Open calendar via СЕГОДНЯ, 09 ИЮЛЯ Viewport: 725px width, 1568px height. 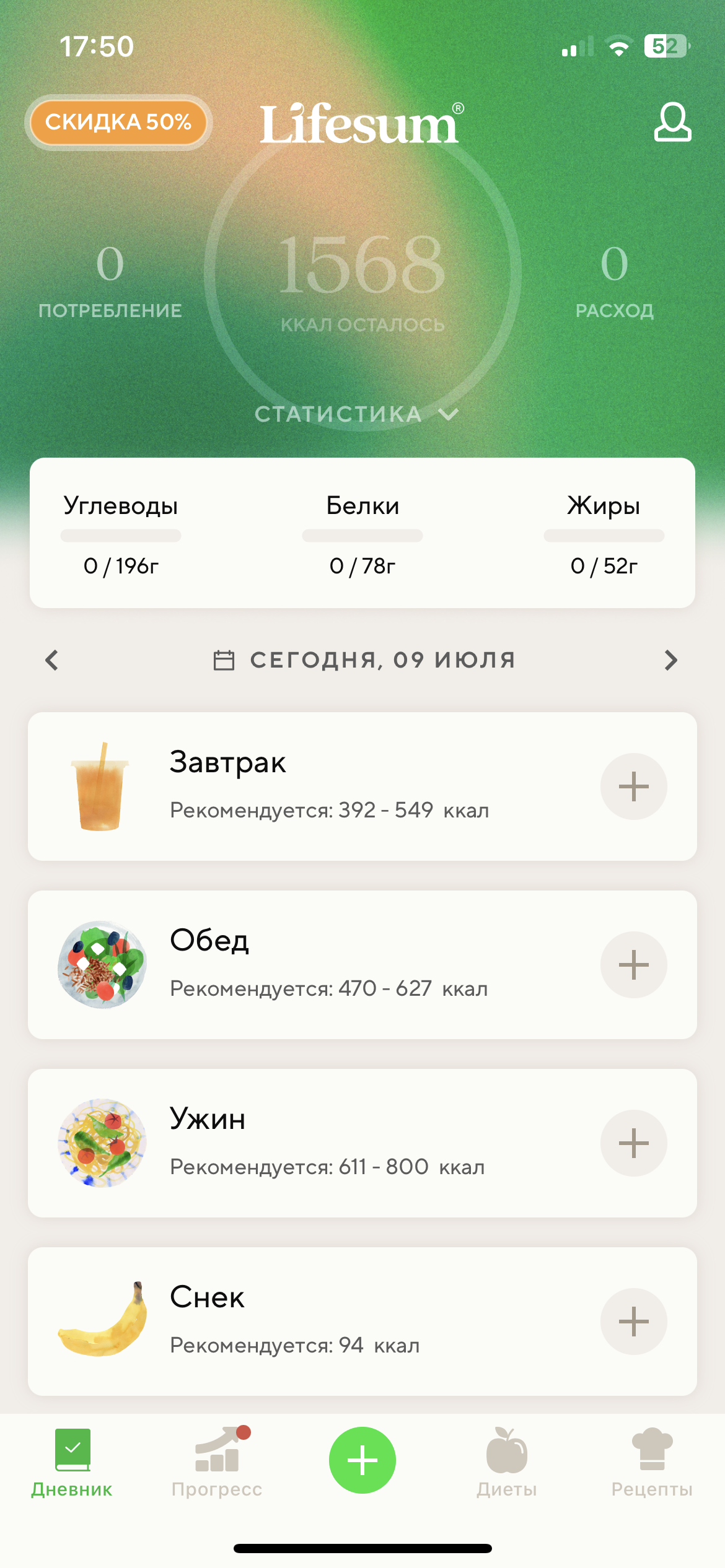364,660
